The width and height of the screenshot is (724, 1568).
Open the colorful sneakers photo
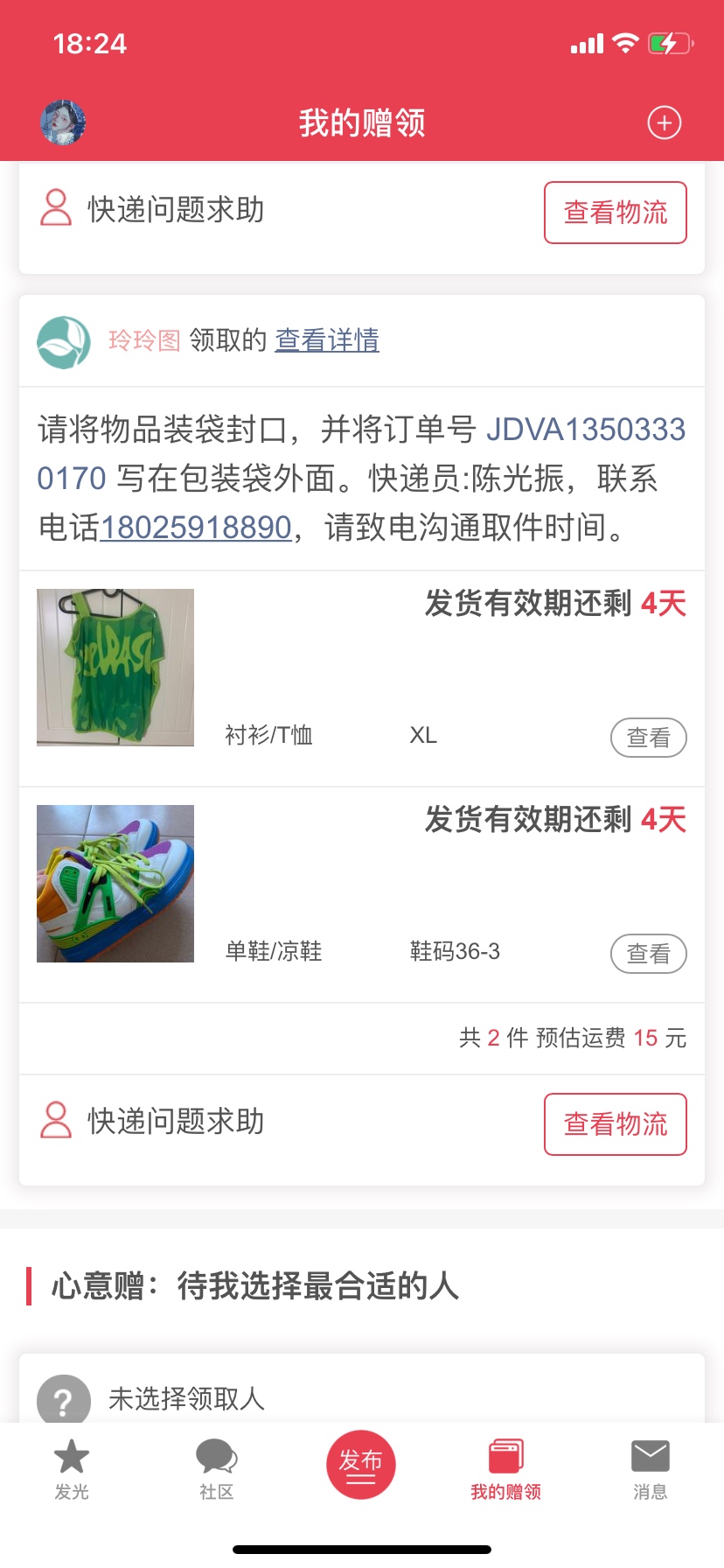(115, 884)
